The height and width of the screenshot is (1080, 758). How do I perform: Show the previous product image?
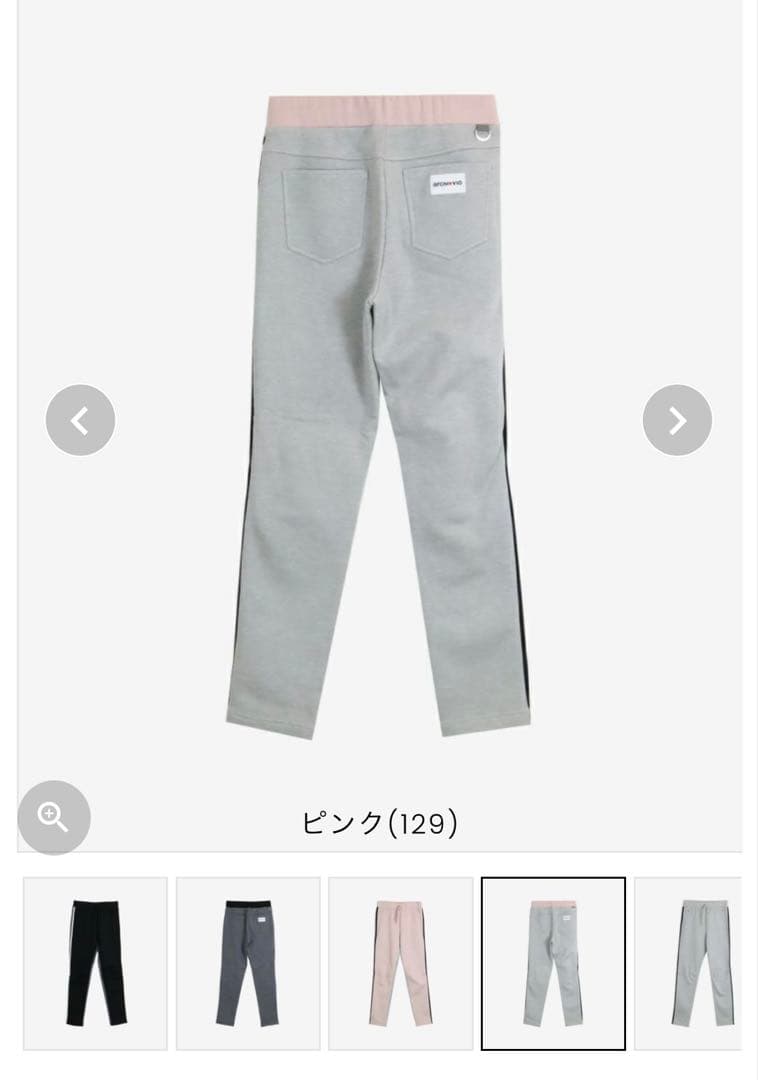pos(80,420)
